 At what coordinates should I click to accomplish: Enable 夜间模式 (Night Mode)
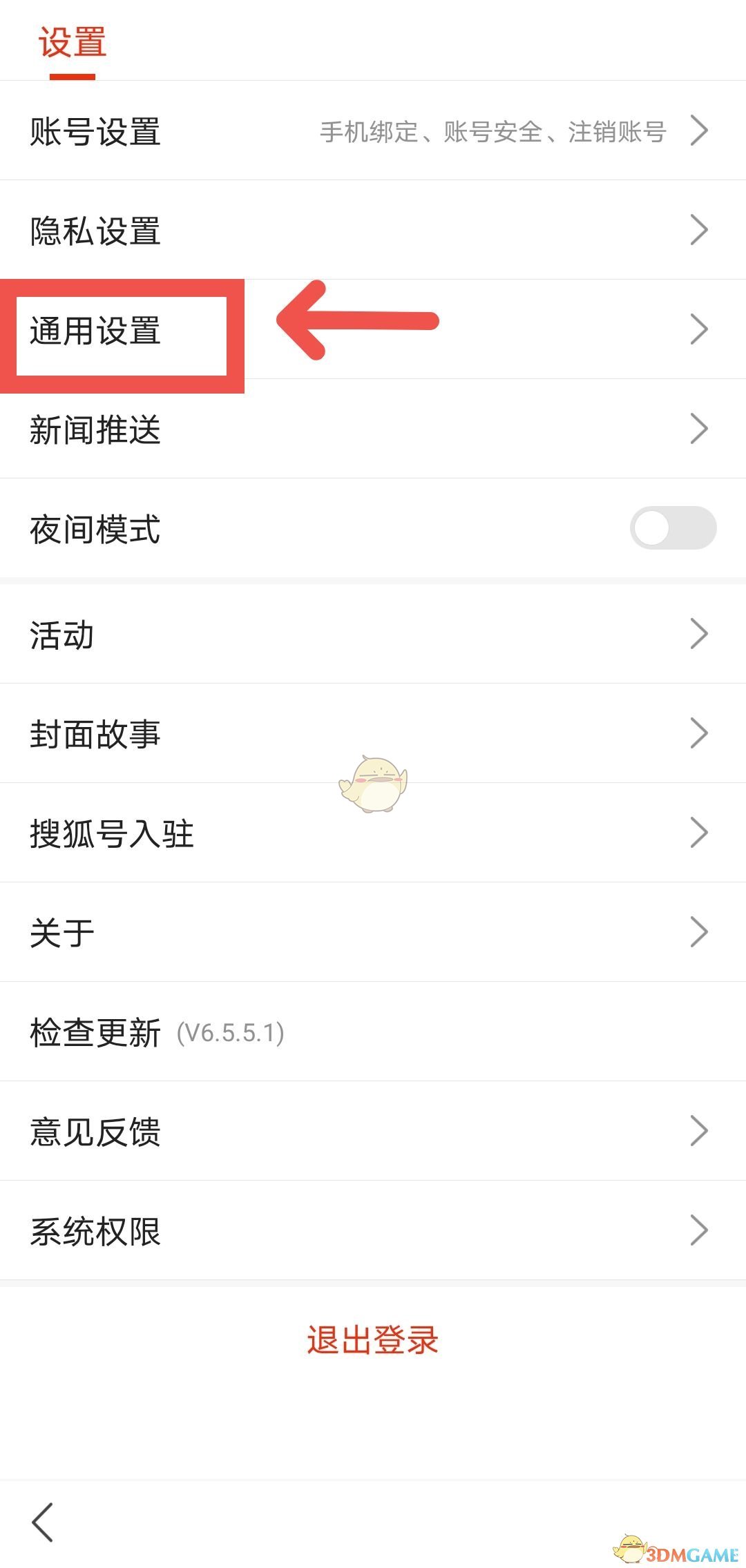tap(673, 527)
